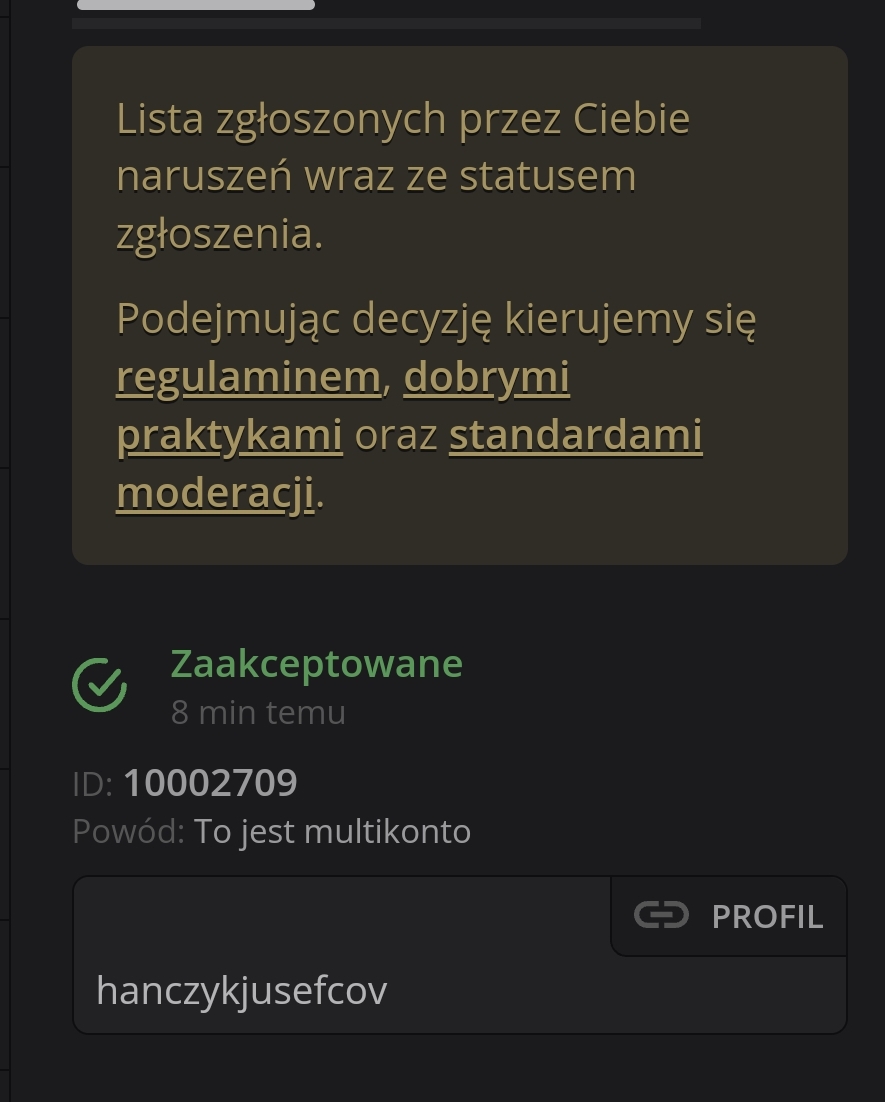The height and width of the screenshot is (1102, 885).
Task: Open the dobrymi praktykami link
Action: point(486,378)
